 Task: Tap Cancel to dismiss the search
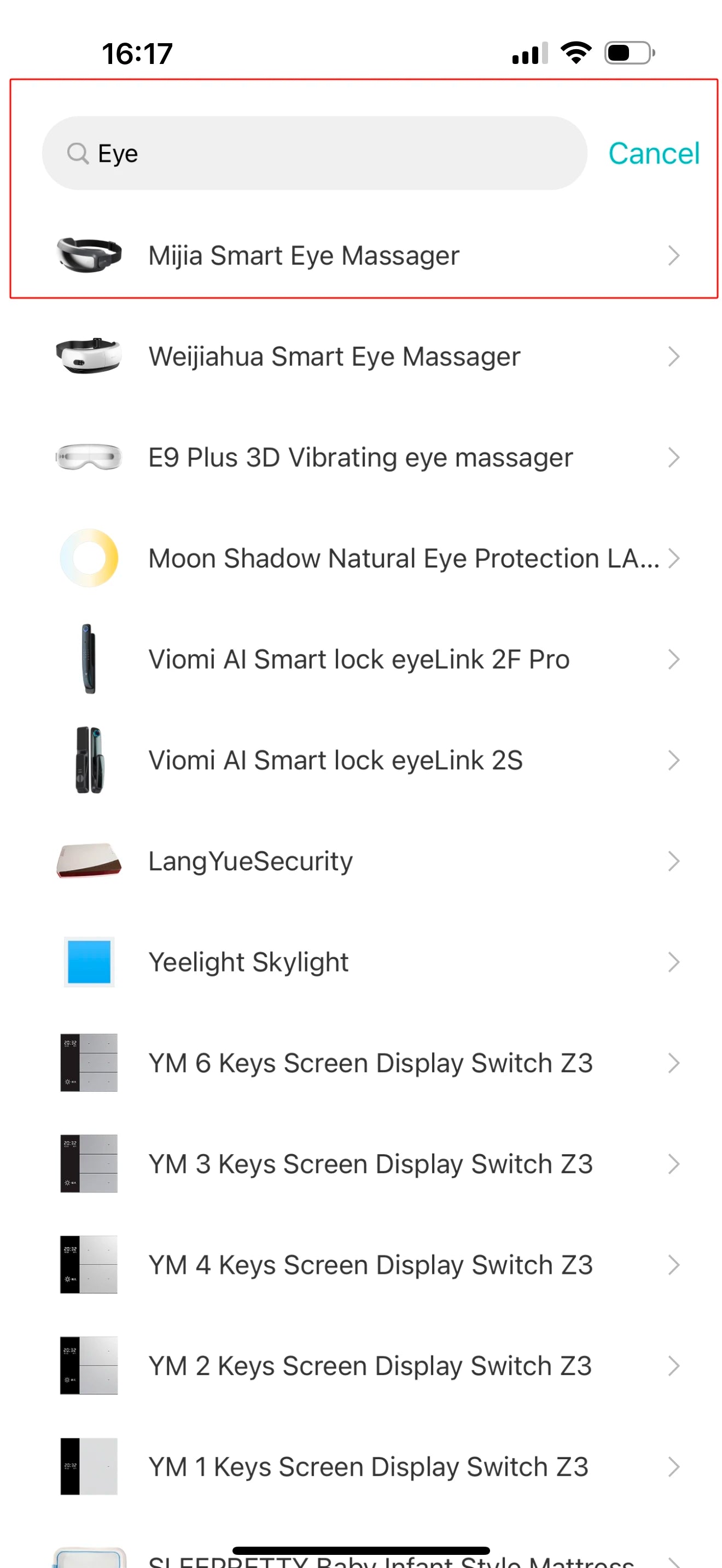[x=653, y=153]
